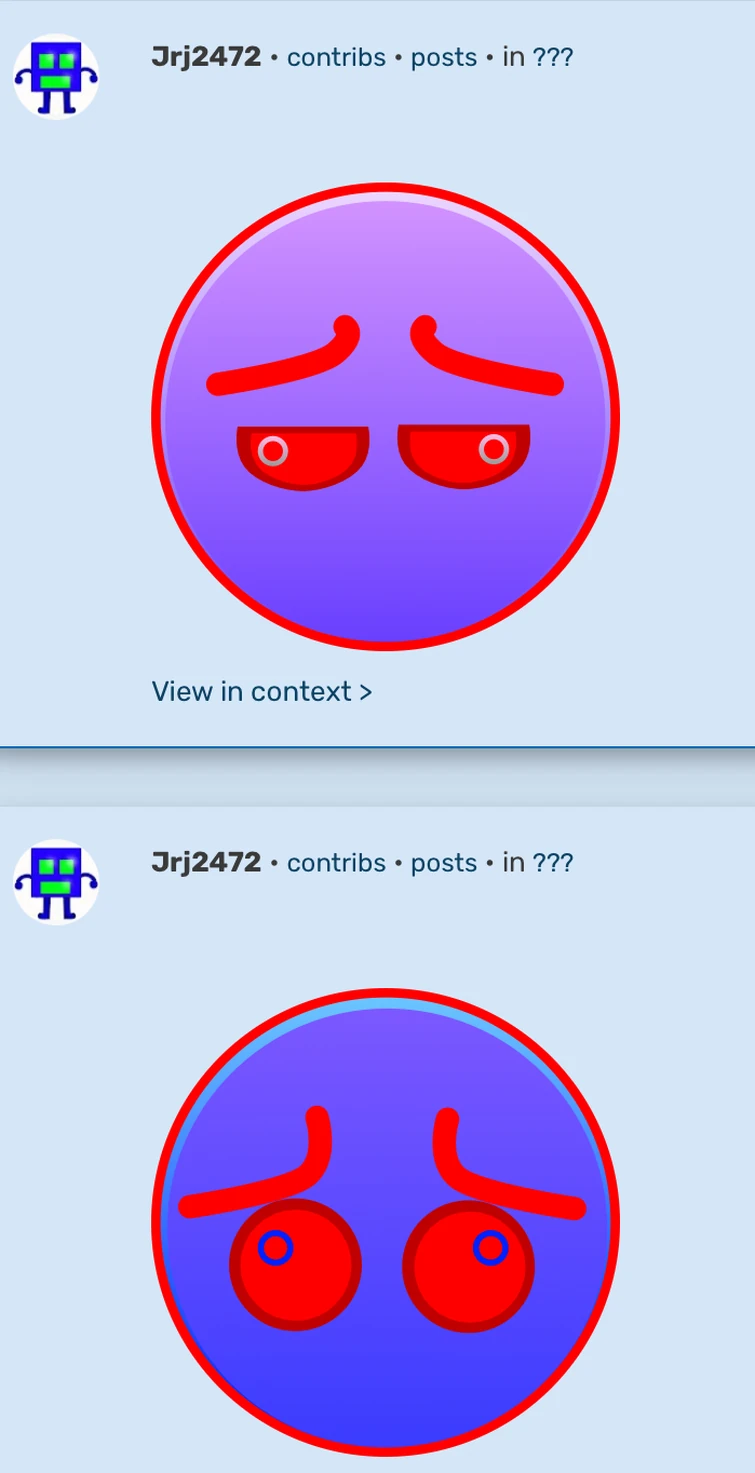View the sleepy-eyed purple face image
This screenshot has width=755, height=1473.
385,416
